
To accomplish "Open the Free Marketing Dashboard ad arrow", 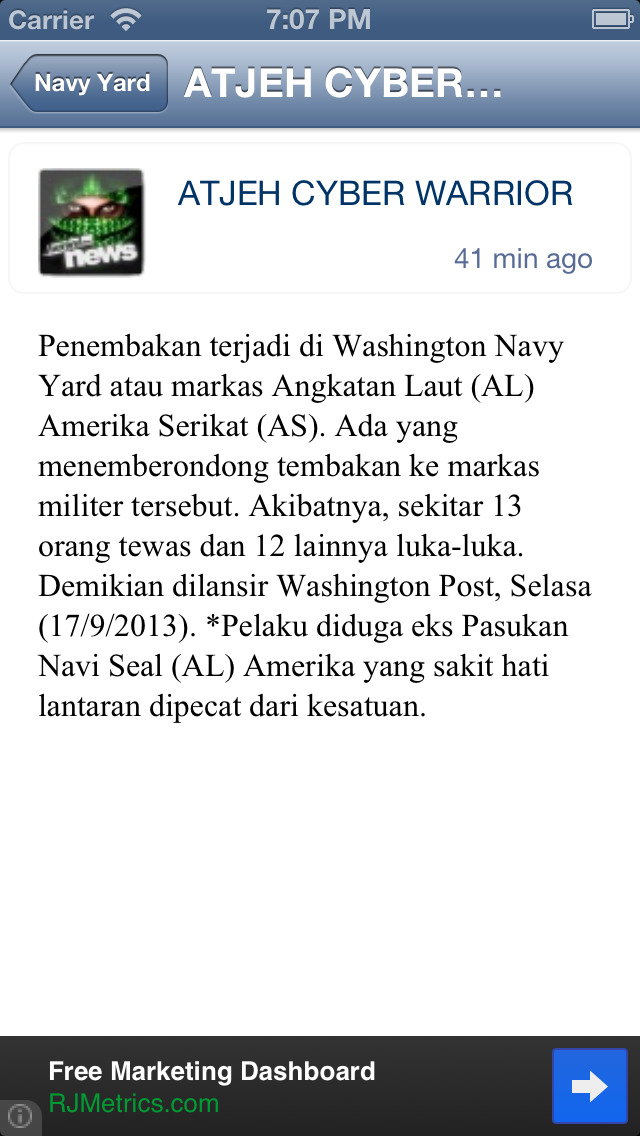I will (x=589, y=1086).
